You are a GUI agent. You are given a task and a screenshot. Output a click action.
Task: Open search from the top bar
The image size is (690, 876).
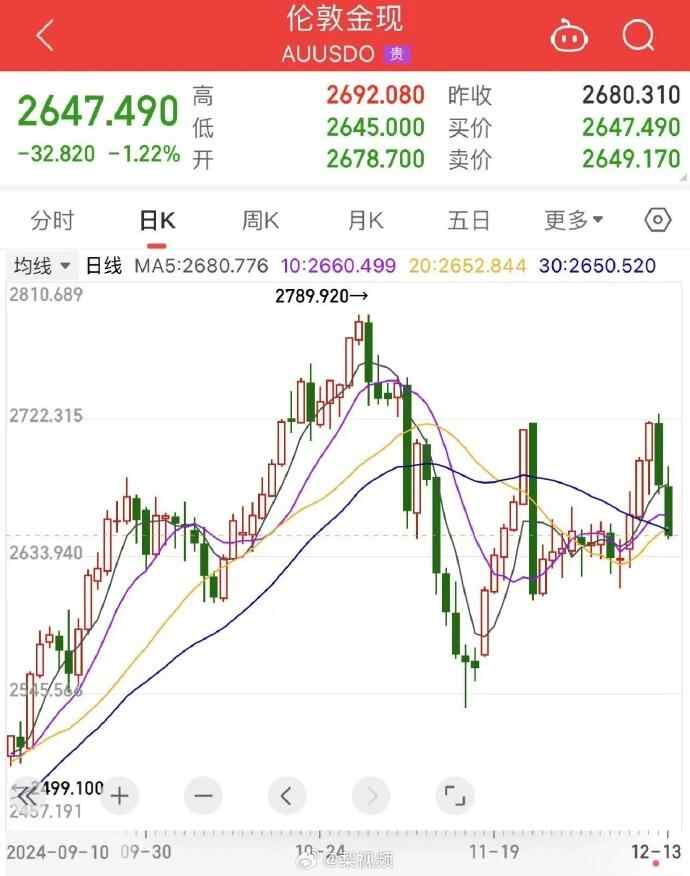637,37
